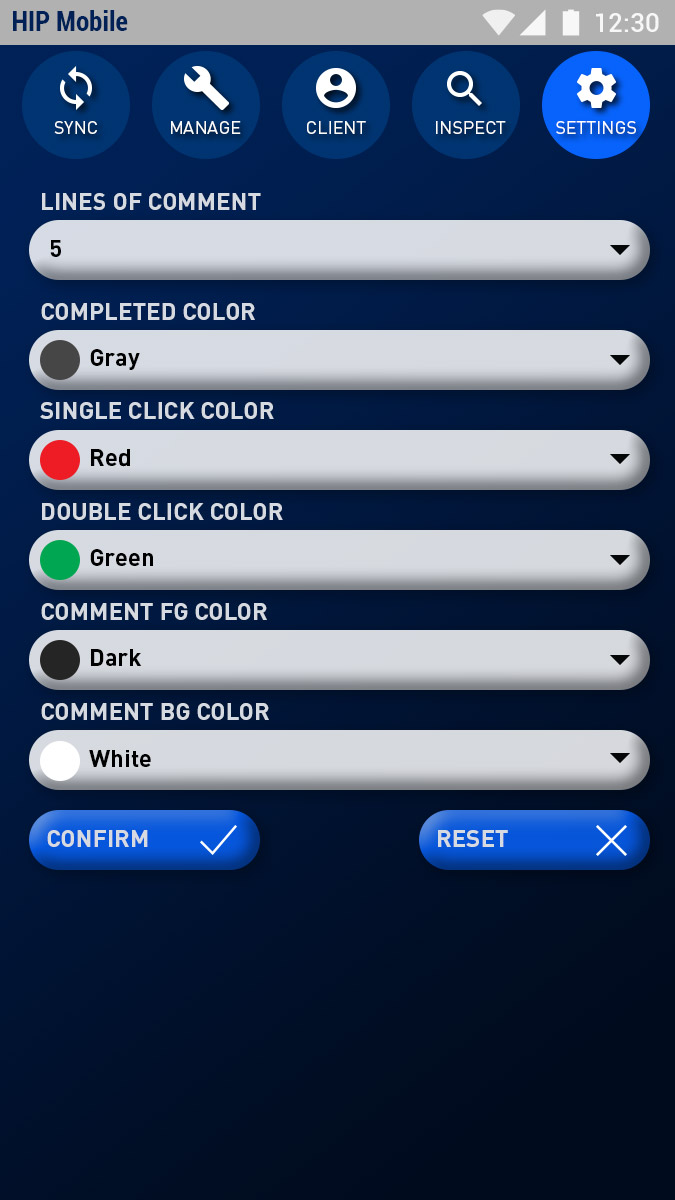Open the Double Click Color picker
The width and height of the screenshot is (675, 1200).
[339, 559]
